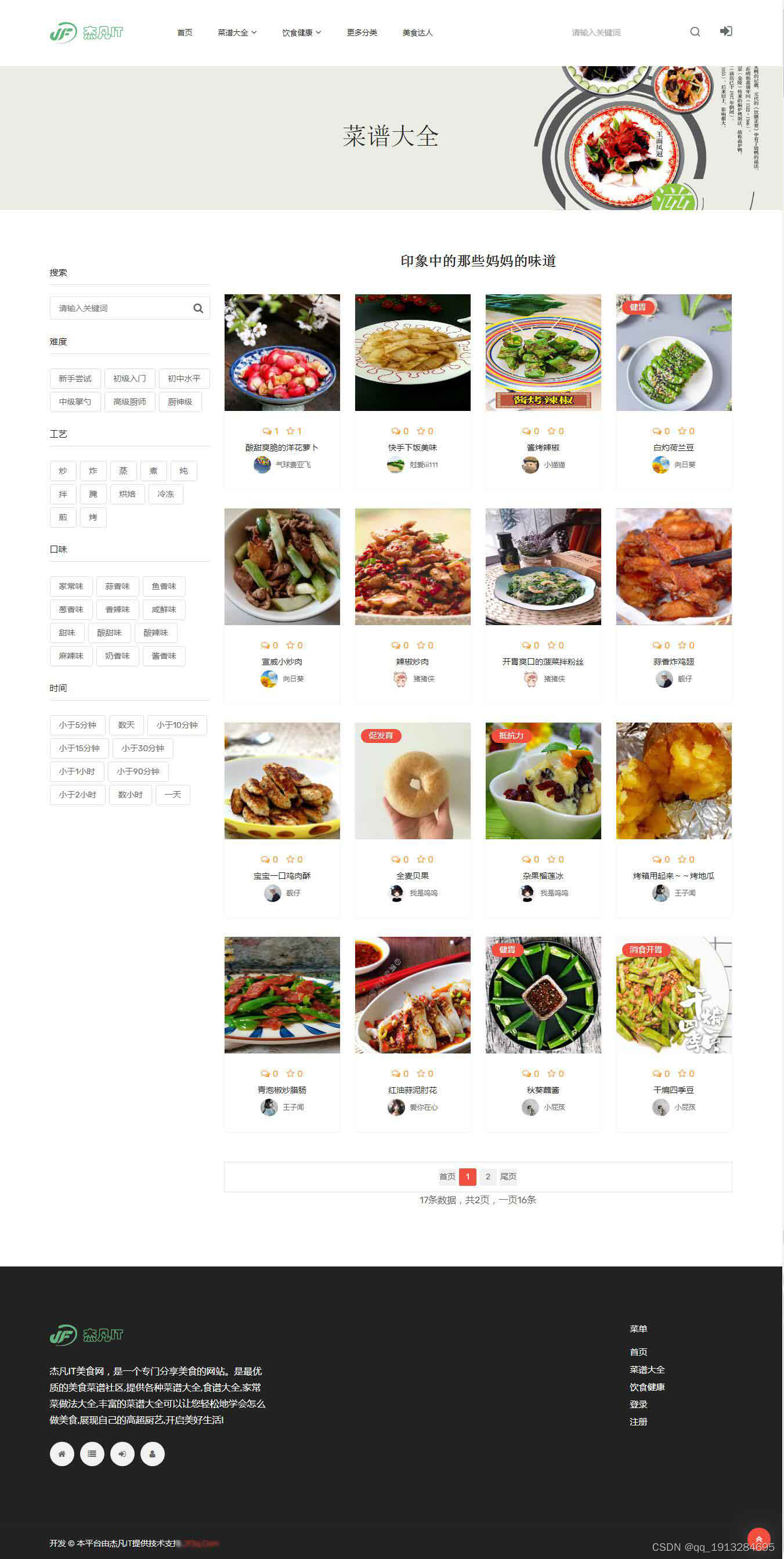Tap the header search magnifier icon
The height and width of the screenshot is (1559, 784).
695,32
